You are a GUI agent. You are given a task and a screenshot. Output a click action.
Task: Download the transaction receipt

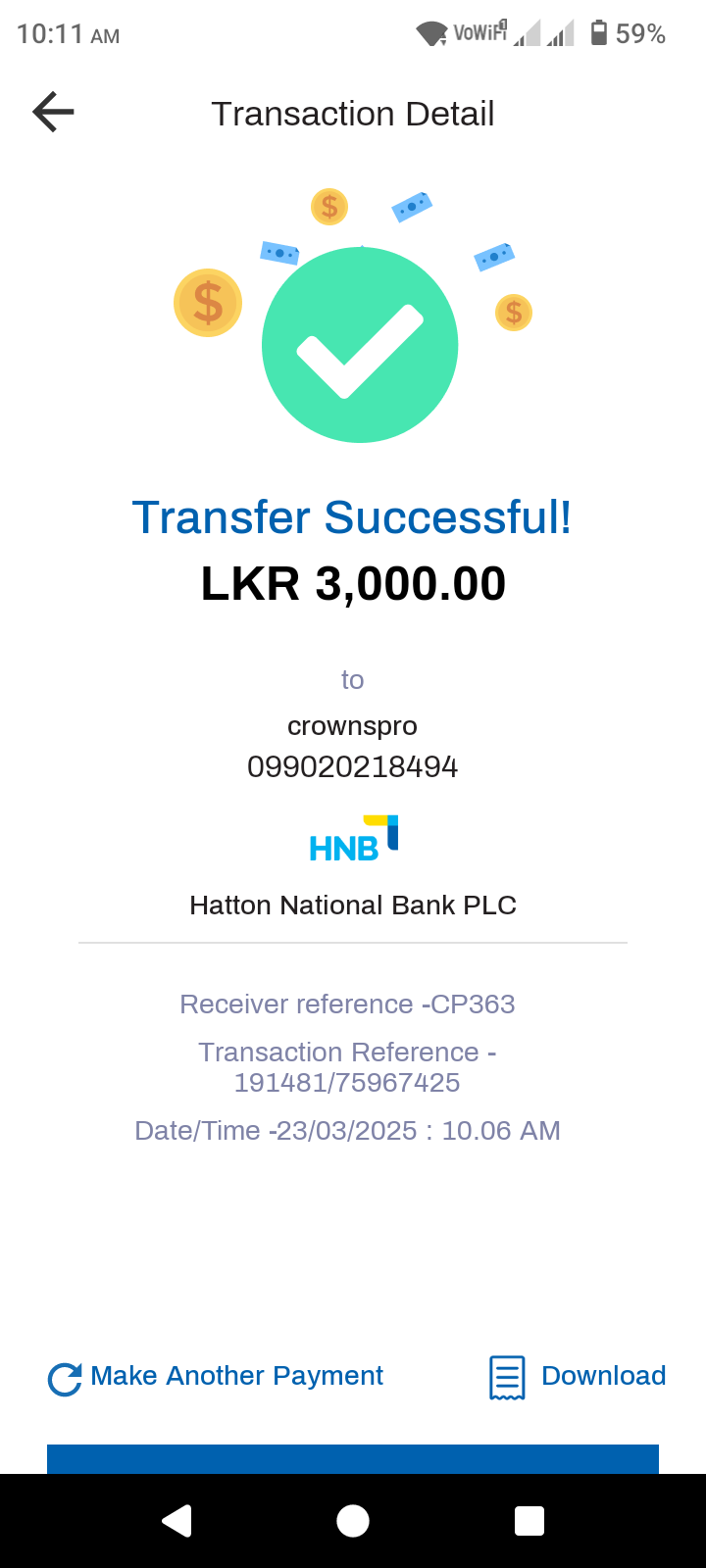[578, 1377]
